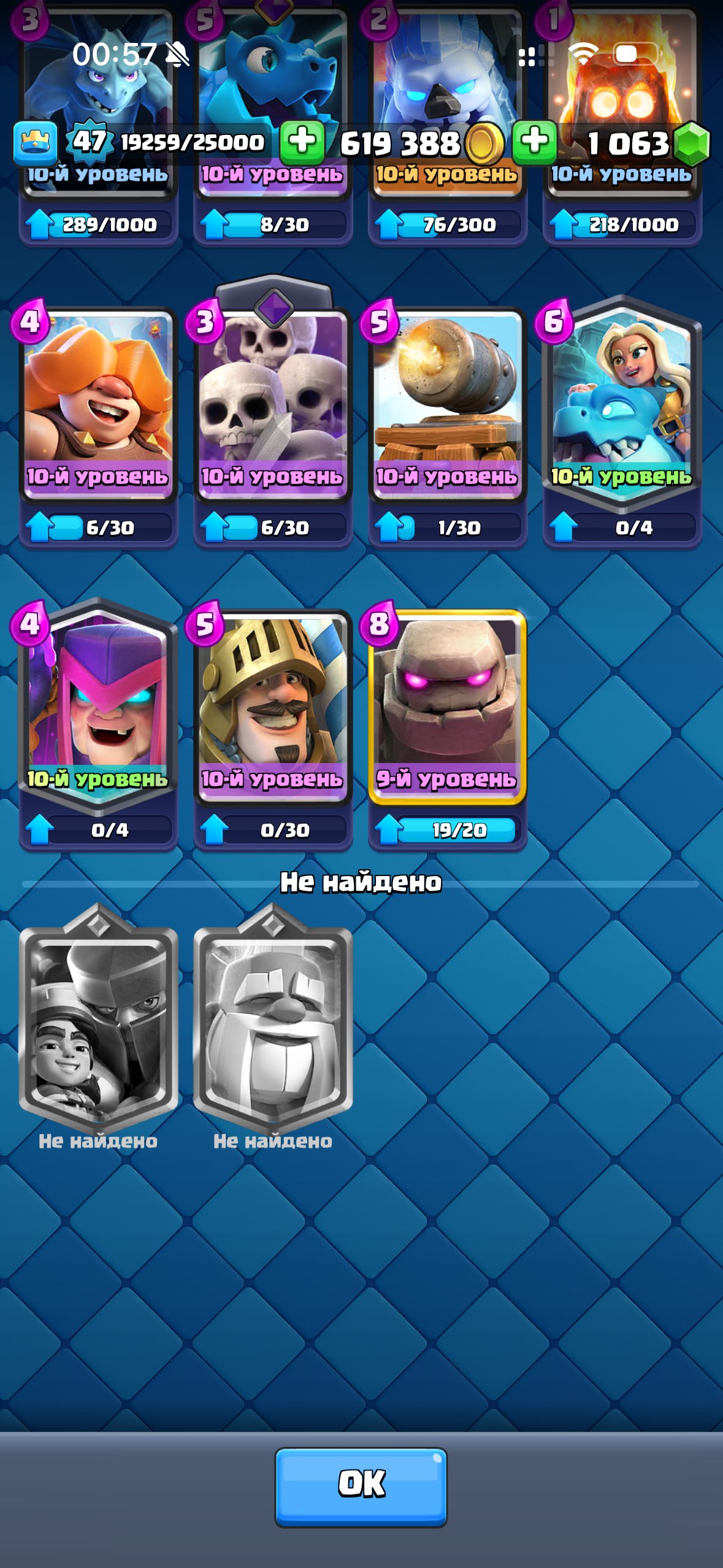
Task: Open the Ice Golem card 76/300
Action: [447, 92]
